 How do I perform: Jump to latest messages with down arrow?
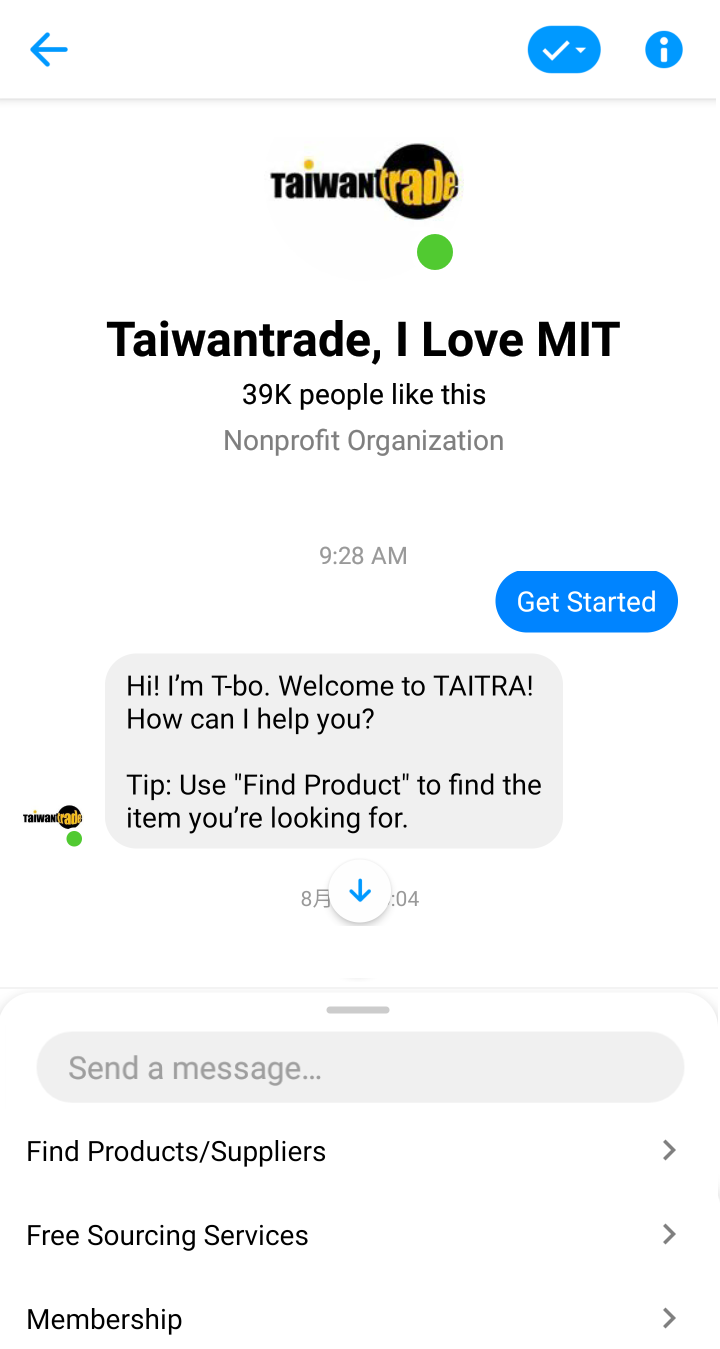pos(359,891)
